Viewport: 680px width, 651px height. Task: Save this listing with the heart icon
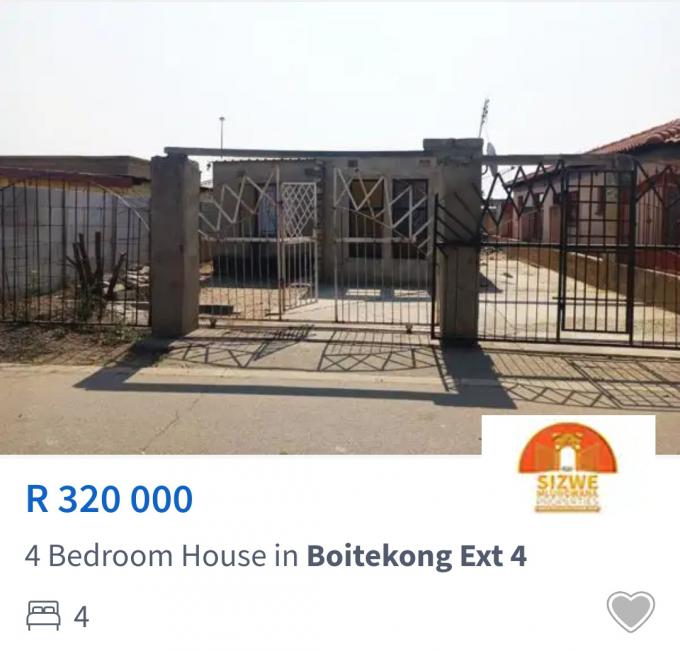631,611
